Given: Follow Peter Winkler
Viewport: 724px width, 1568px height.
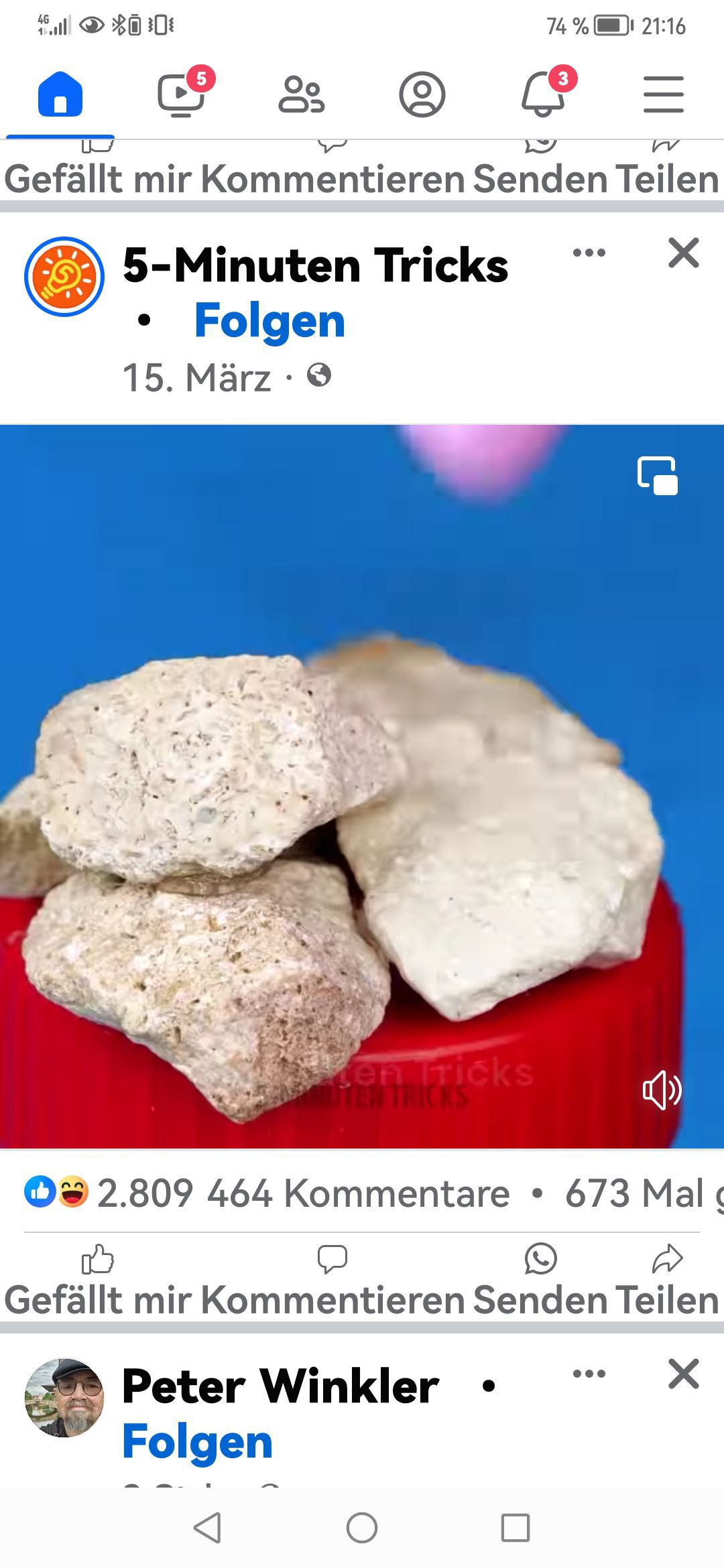Looking at the screenshot, I should [197, 1441].
